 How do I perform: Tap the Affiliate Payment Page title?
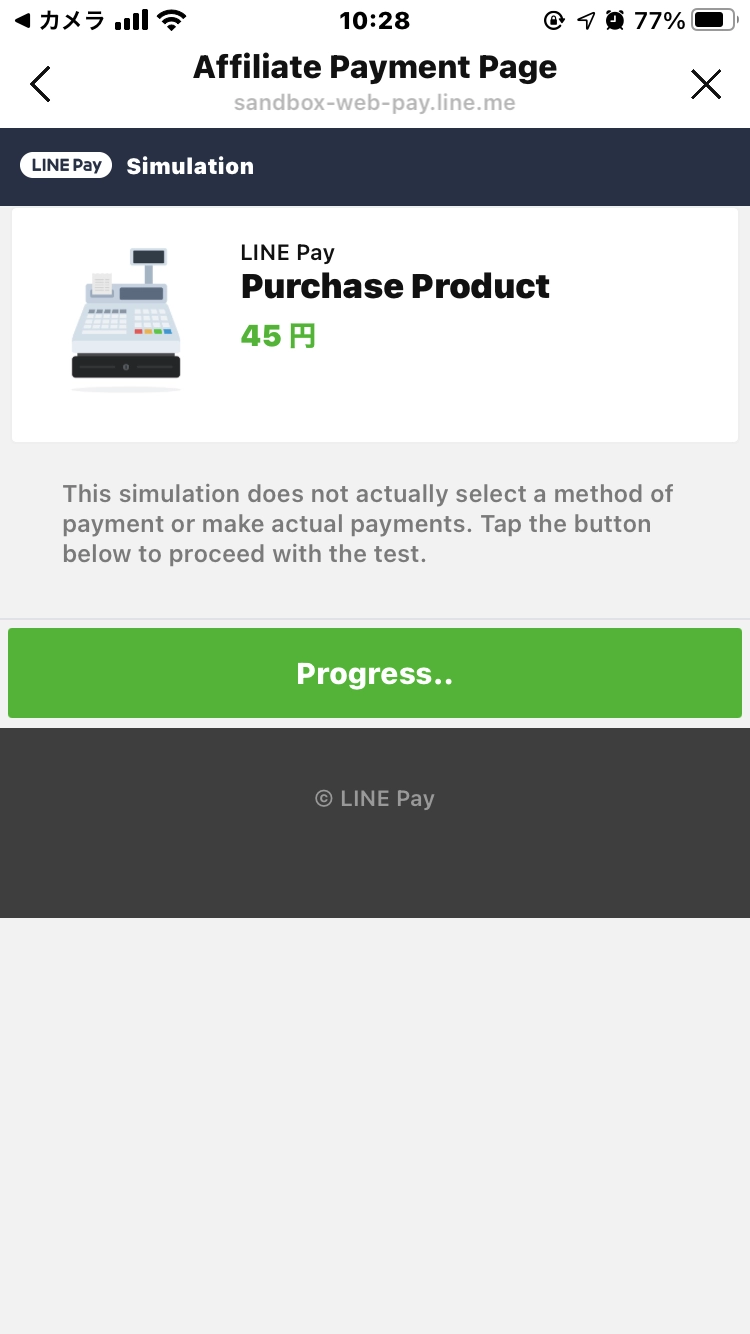coord(375,66)
